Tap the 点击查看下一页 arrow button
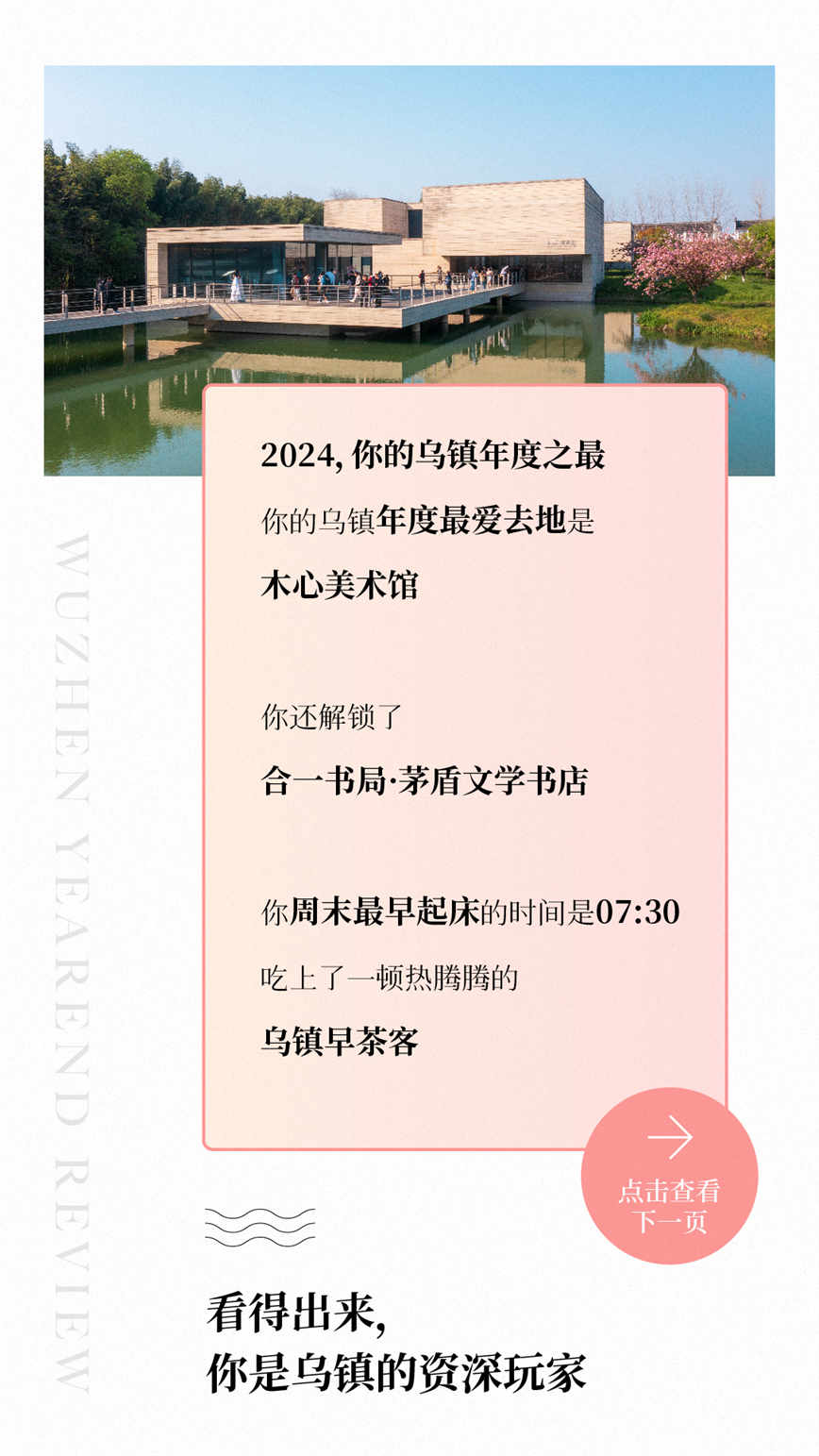Screen dimensions: 819x1456 (669, 1176)
